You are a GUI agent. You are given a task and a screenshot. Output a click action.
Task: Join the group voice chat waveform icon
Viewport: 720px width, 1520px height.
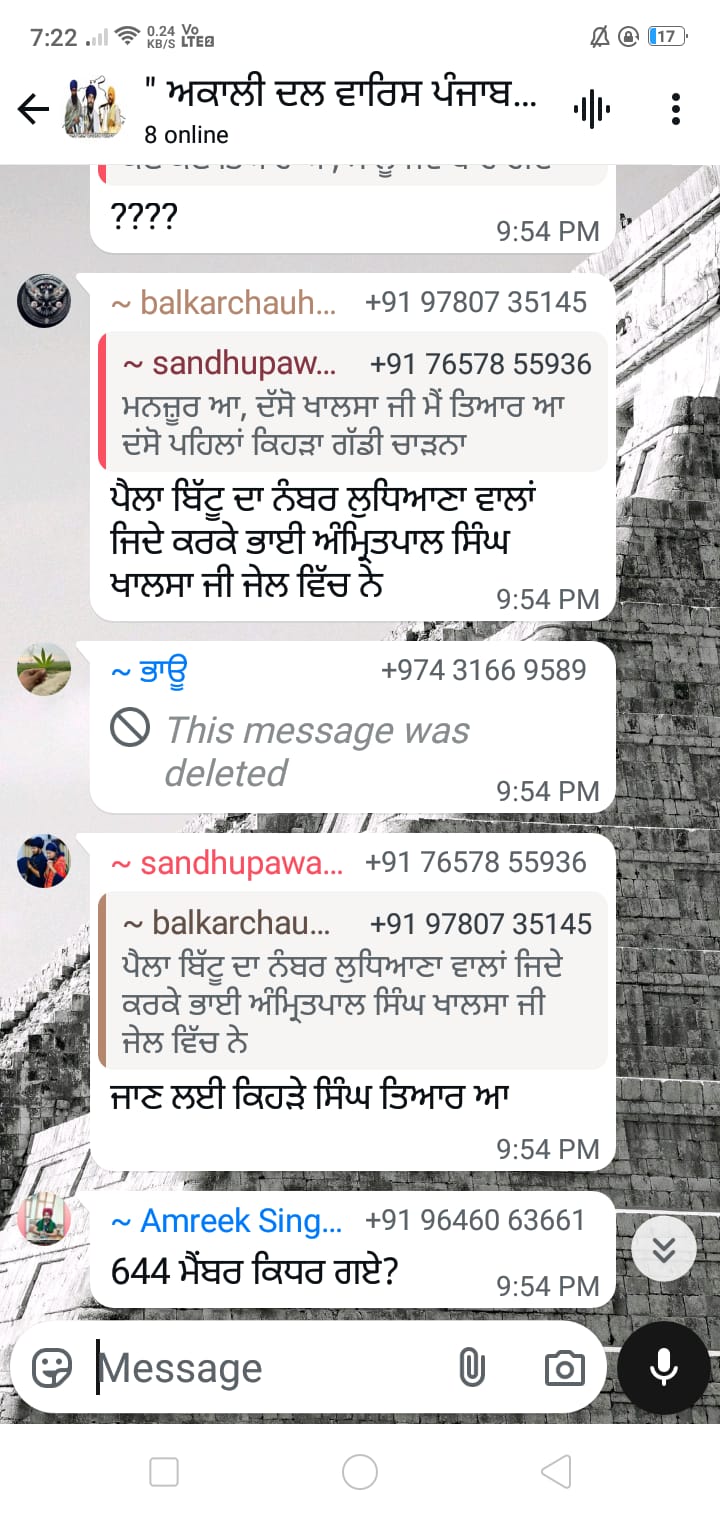point(592,109)
